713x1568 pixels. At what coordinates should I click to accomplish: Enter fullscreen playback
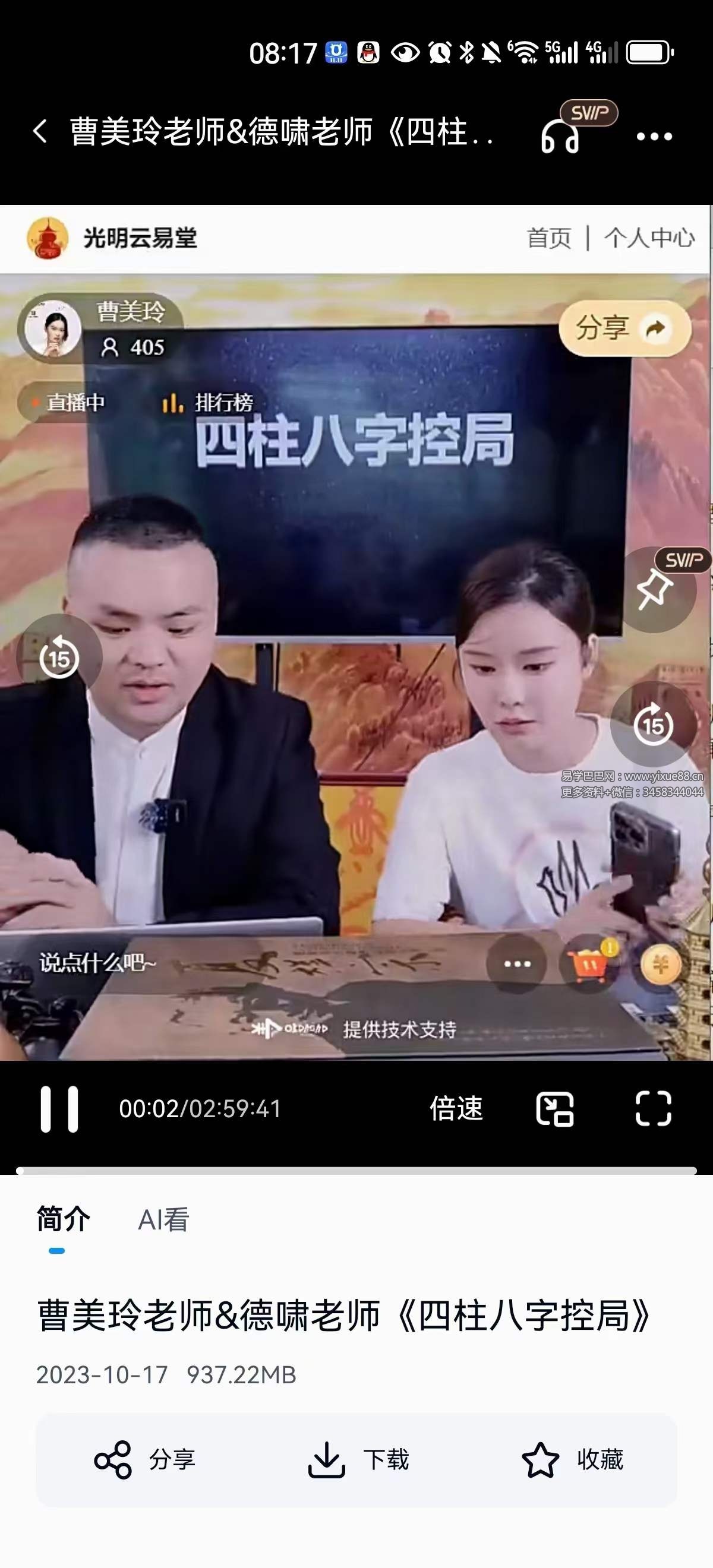coord(654,1110)
